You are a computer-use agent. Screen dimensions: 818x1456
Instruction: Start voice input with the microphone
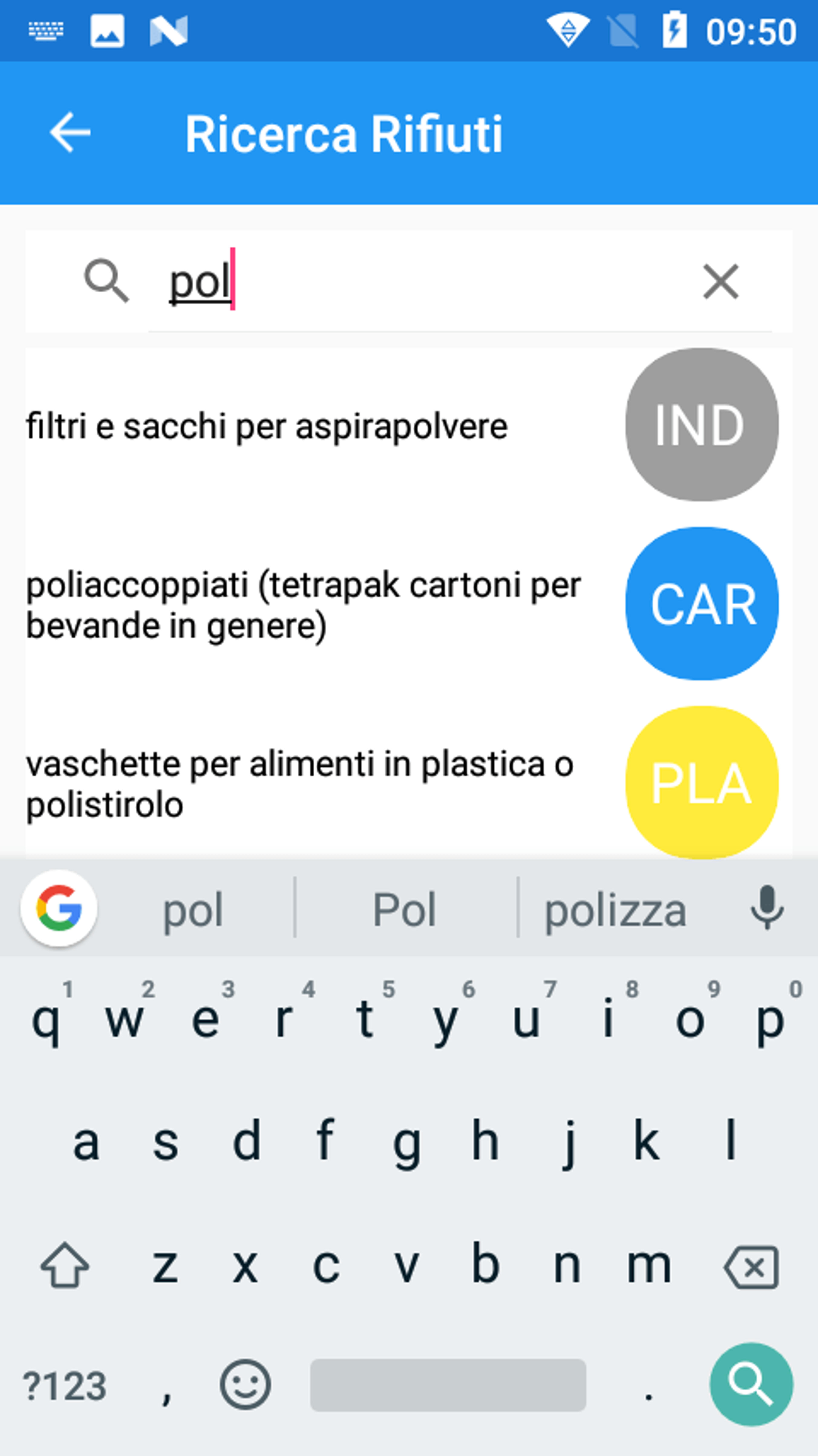pos(767,908)
